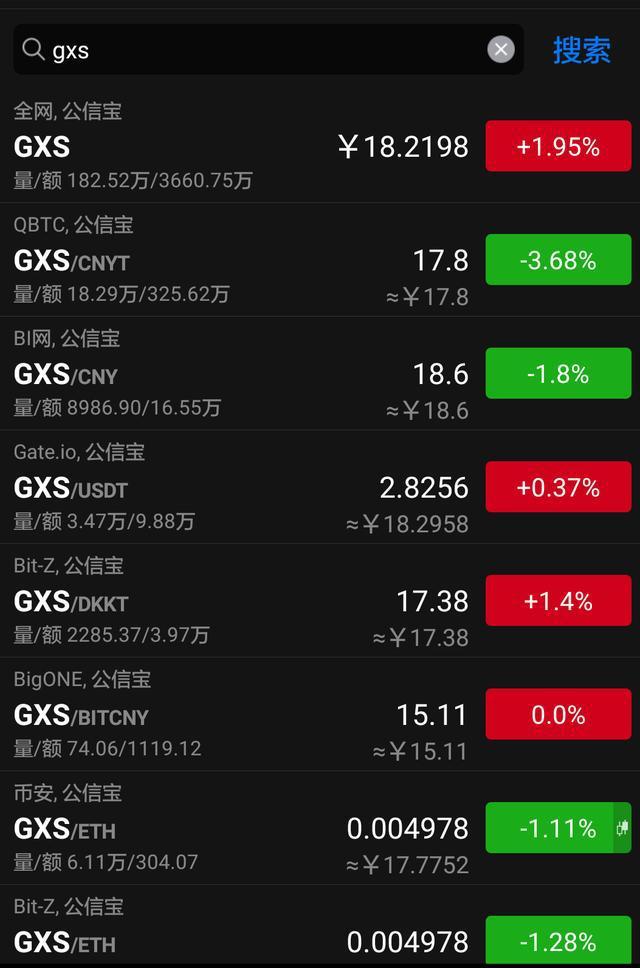Open the Gate.io GXS/USDT result
640x968 pixels.
coord(240,488)
